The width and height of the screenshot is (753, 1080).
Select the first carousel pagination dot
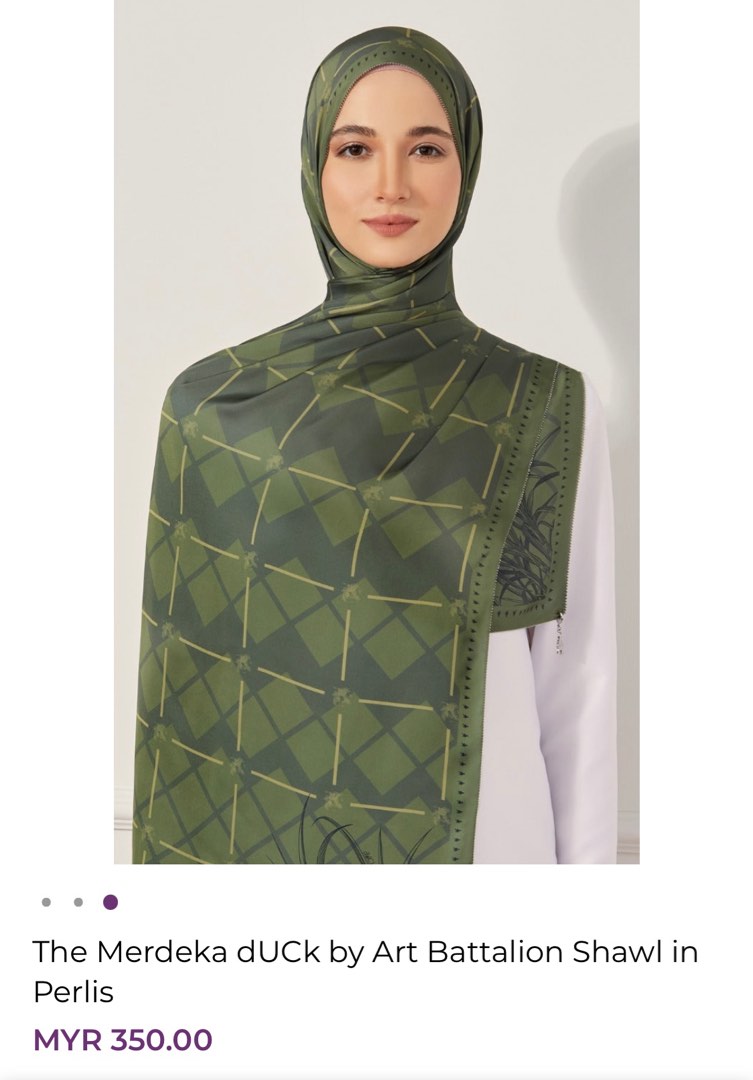click(x=44, y=903)
